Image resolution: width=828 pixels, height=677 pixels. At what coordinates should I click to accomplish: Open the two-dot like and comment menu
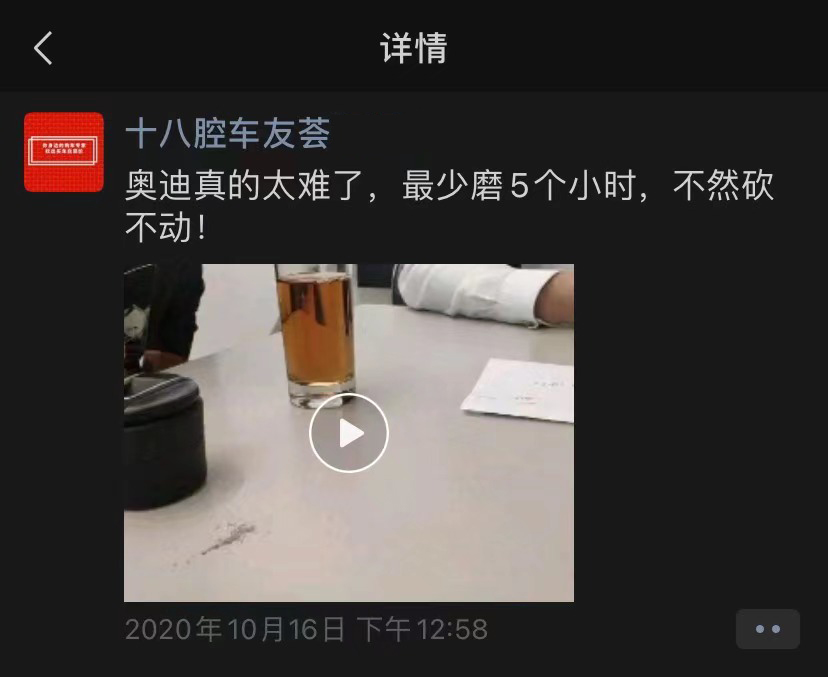[x=767, y=629]
